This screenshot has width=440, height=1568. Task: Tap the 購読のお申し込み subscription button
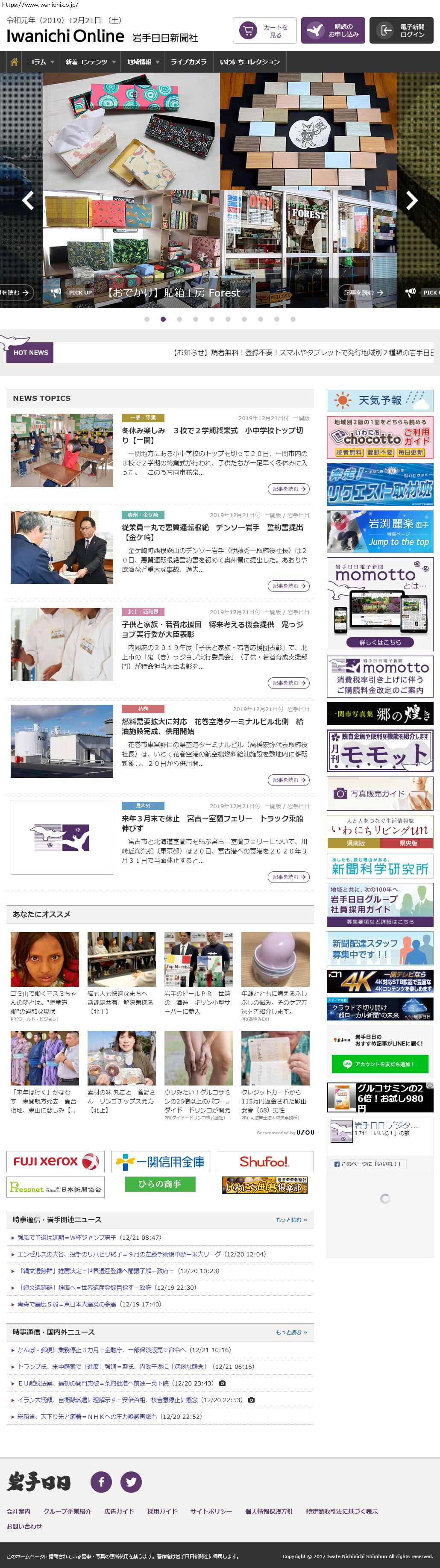333,30
